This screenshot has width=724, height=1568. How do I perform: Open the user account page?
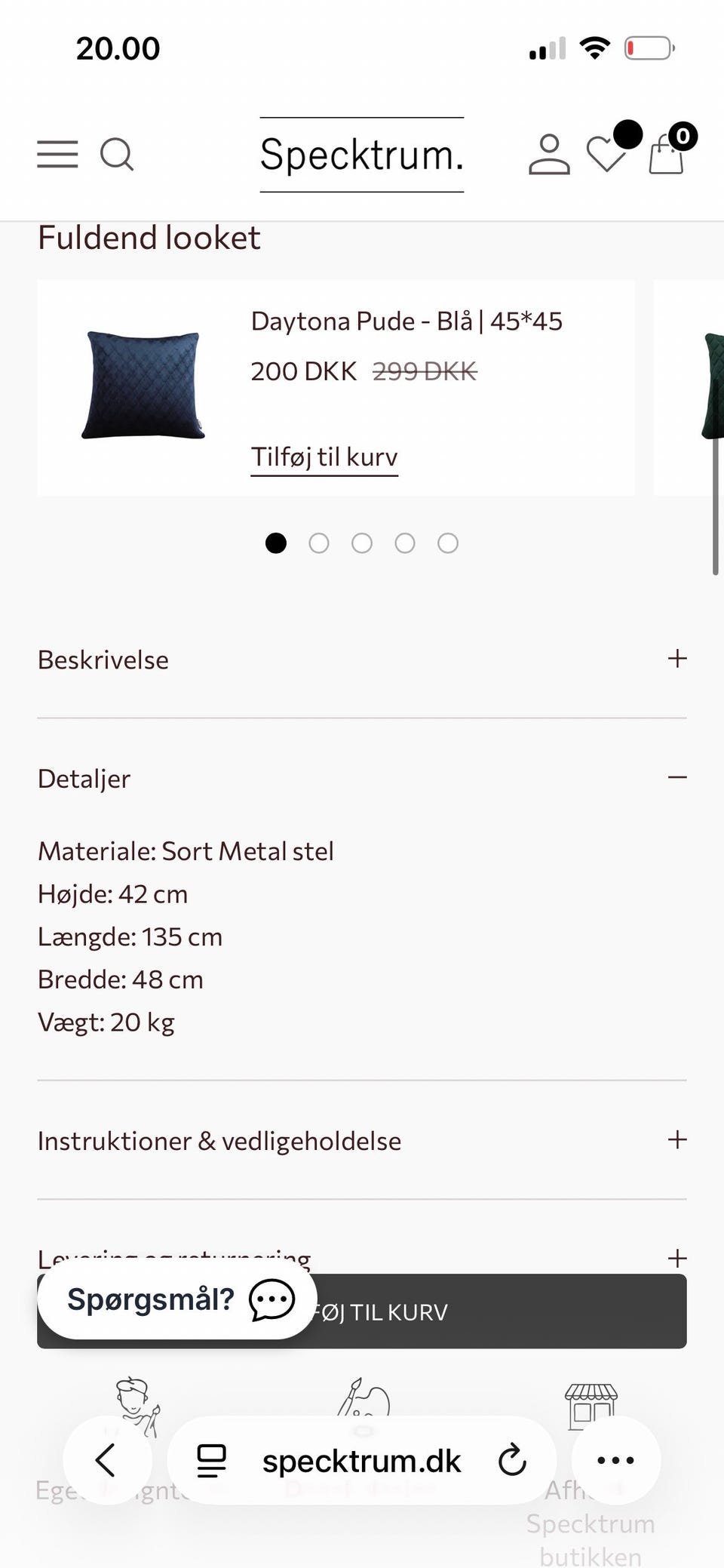click(x=548, y=156)
